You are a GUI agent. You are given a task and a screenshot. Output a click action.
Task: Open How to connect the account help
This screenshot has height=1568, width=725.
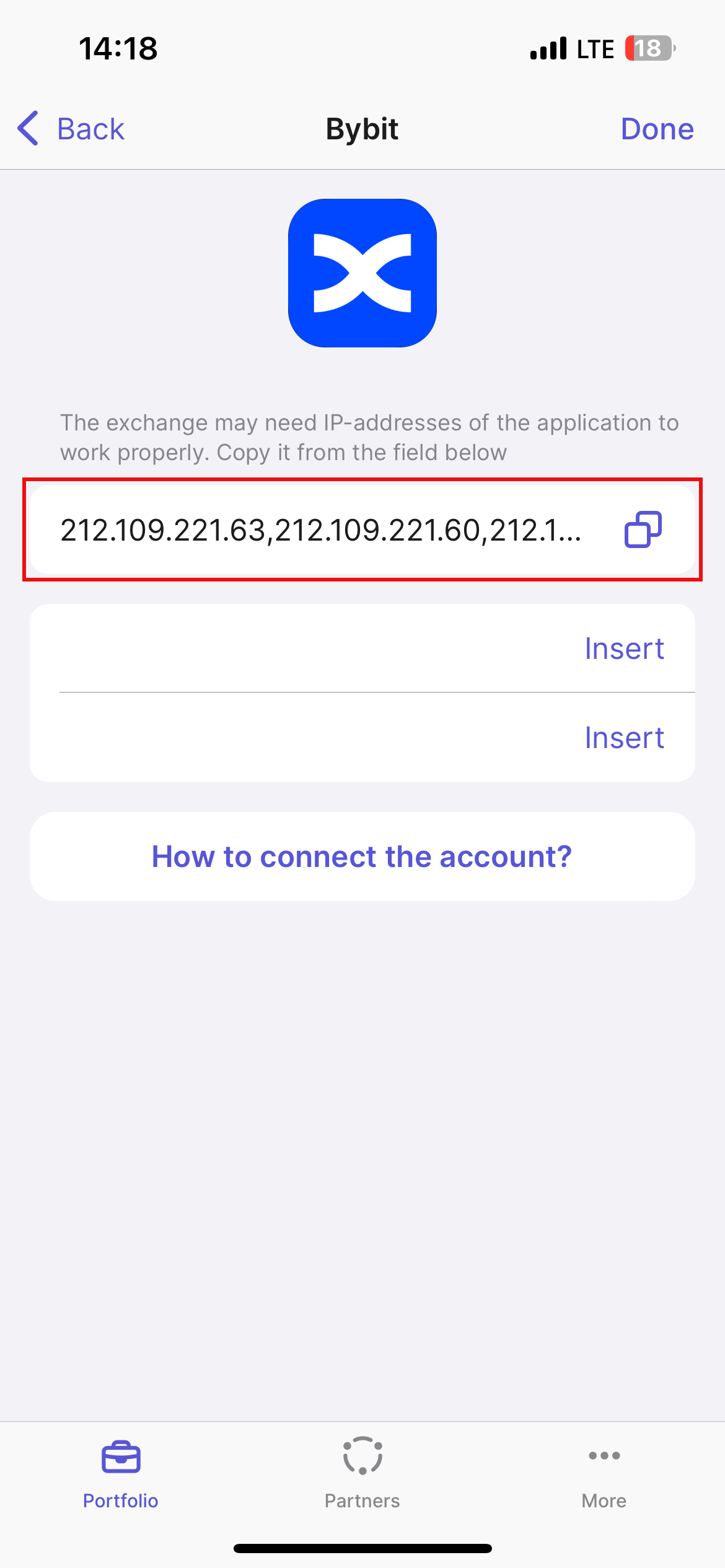(x=362, y=856)
